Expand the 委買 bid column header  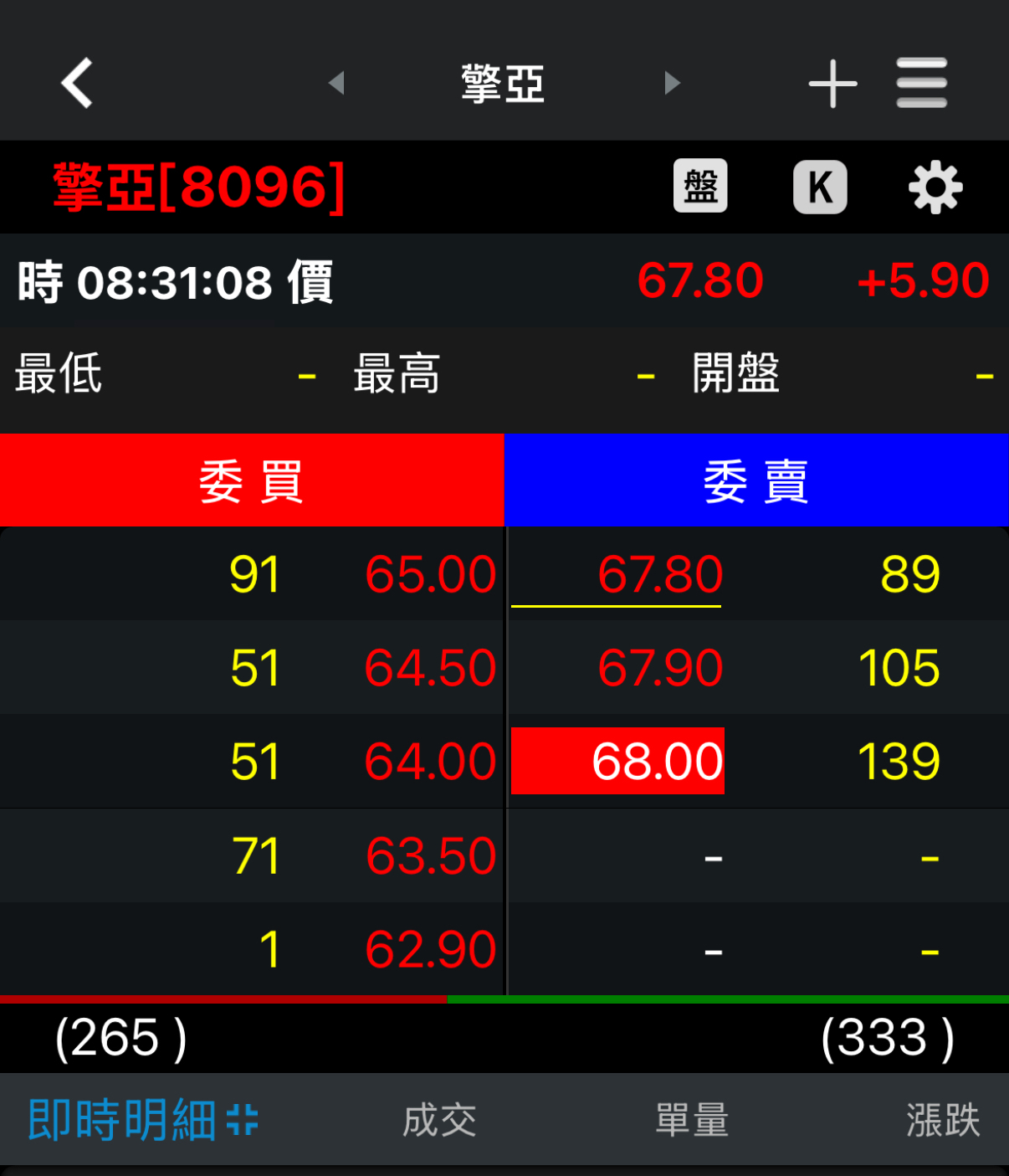(x=252, y=480)
